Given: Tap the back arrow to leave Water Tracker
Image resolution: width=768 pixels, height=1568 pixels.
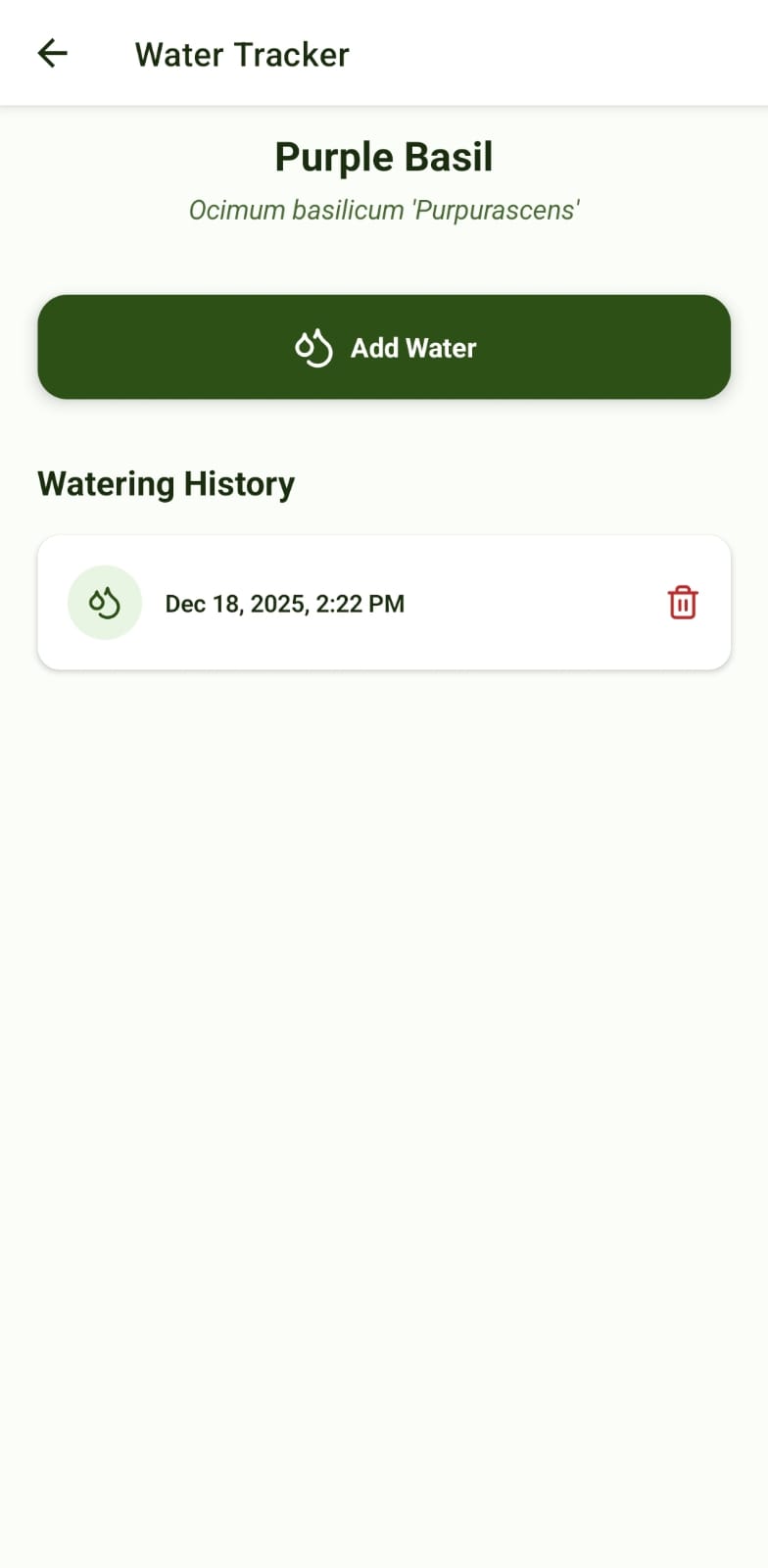Looking at the screenshot, I should coord(51,53).
